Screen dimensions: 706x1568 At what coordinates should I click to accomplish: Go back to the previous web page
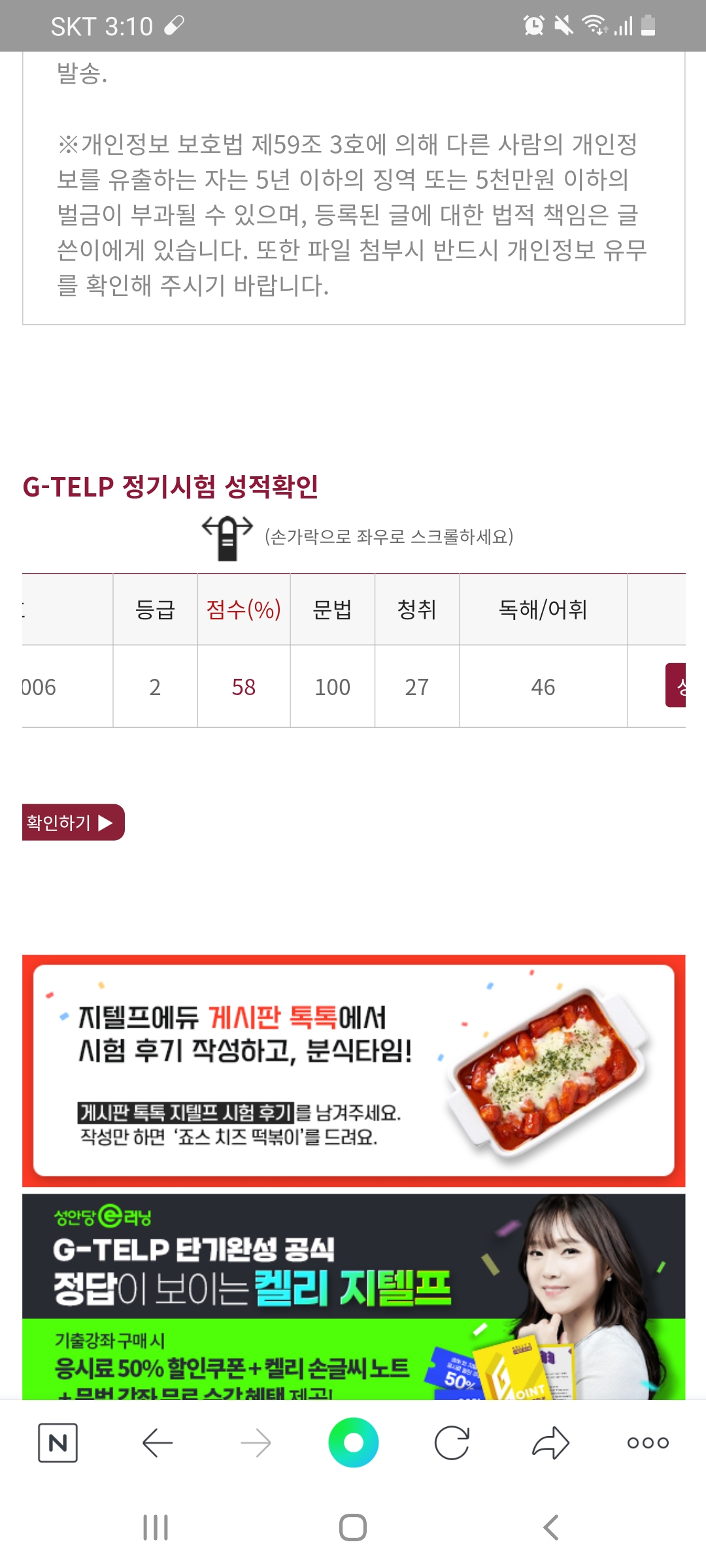tap(157, 1443)
